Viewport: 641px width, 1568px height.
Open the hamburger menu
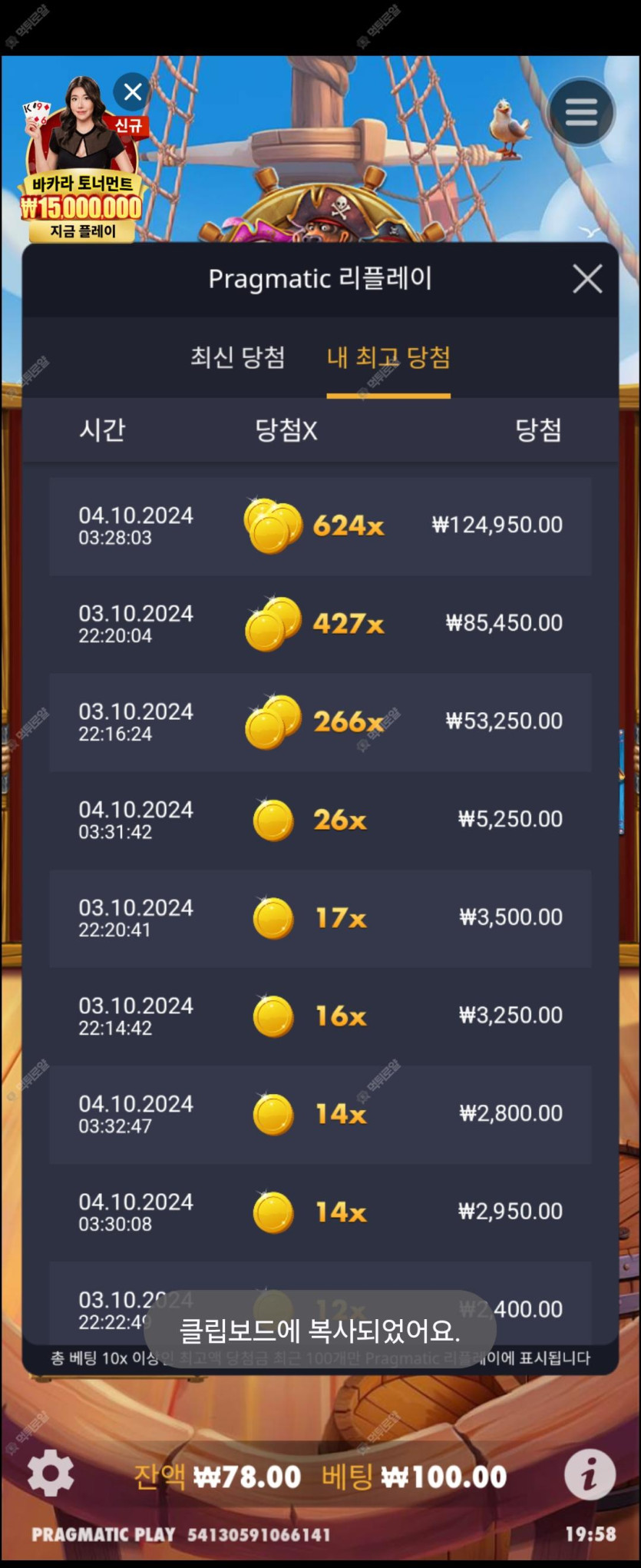click(x=581, y=113)
